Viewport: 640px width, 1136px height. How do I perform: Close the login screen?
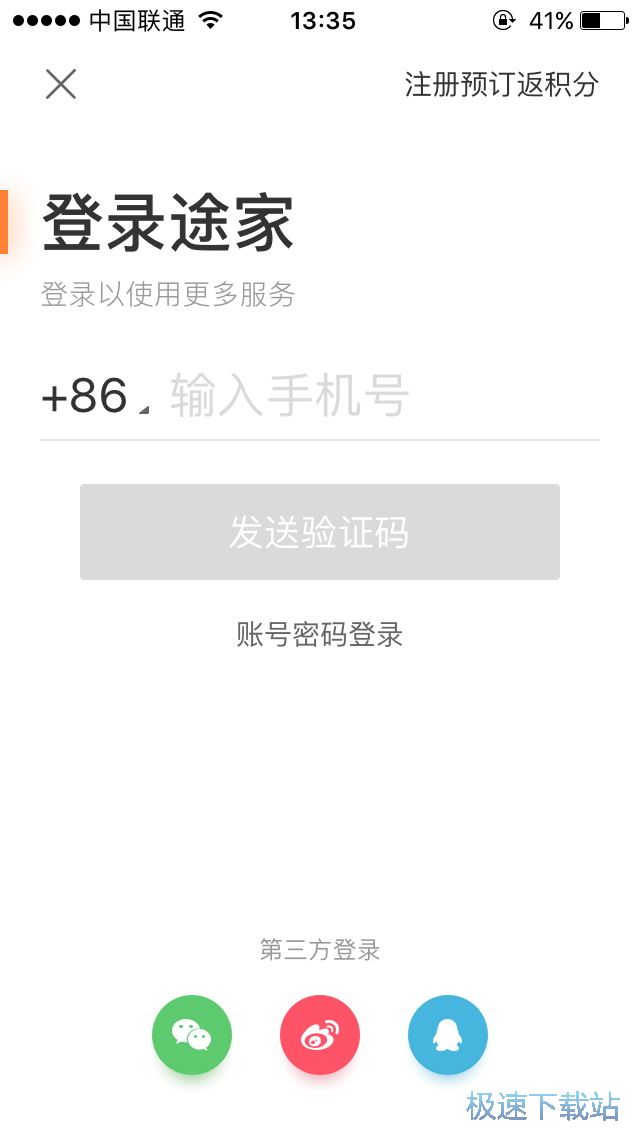point(61,85)
